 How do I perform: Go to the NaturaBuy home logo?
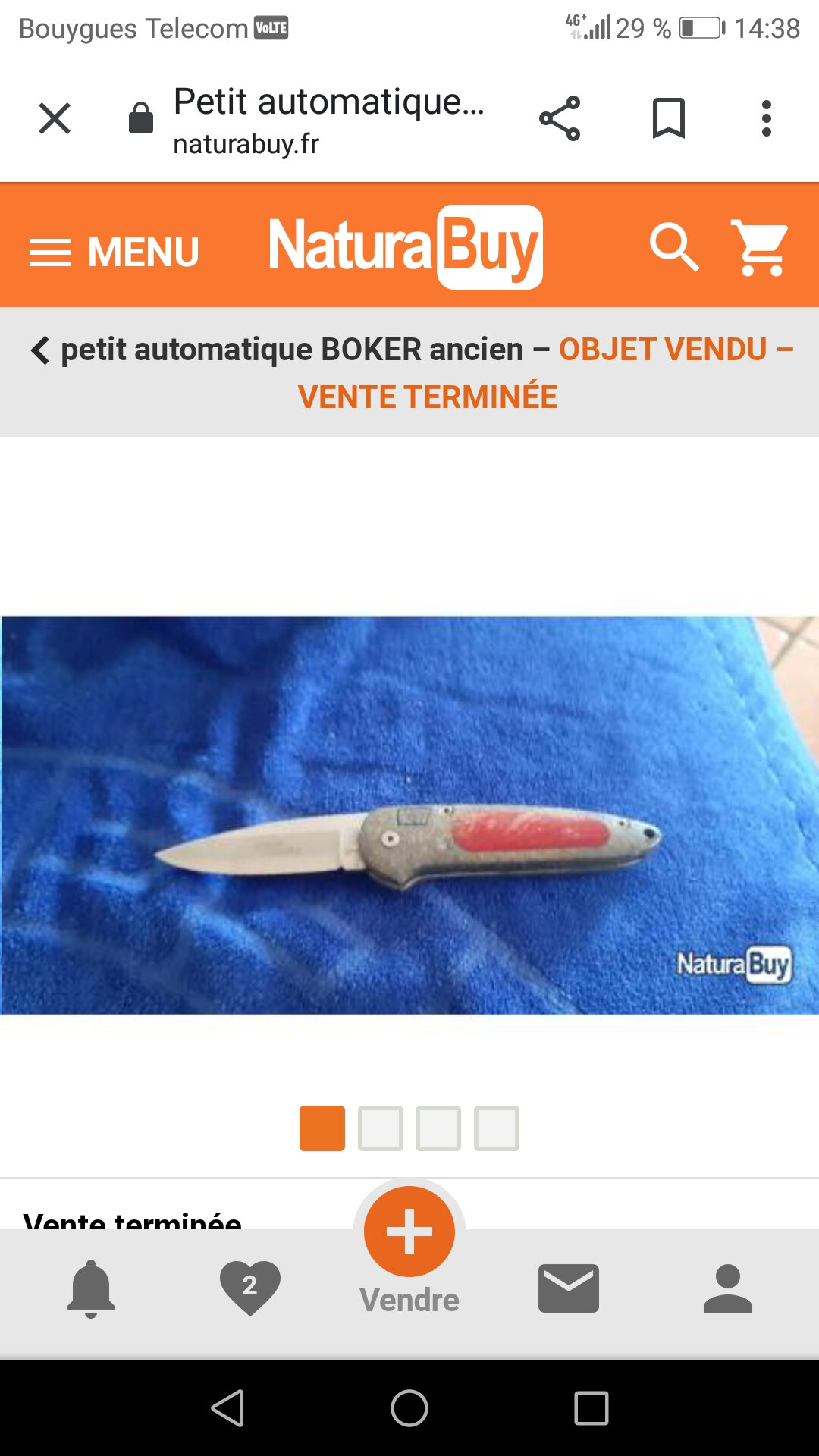point(406,246)
